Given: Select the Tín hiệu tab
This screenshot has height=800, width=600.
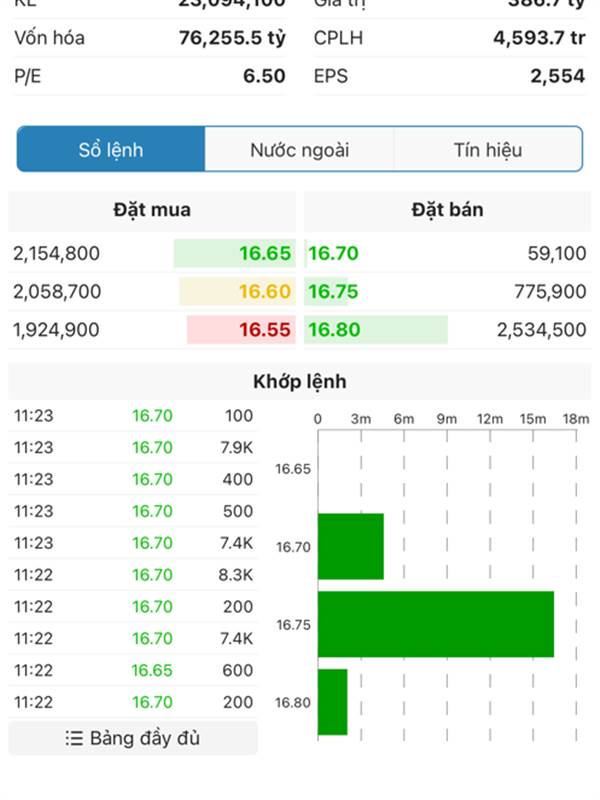Looking at the screenshot, I should click(487, 150).
